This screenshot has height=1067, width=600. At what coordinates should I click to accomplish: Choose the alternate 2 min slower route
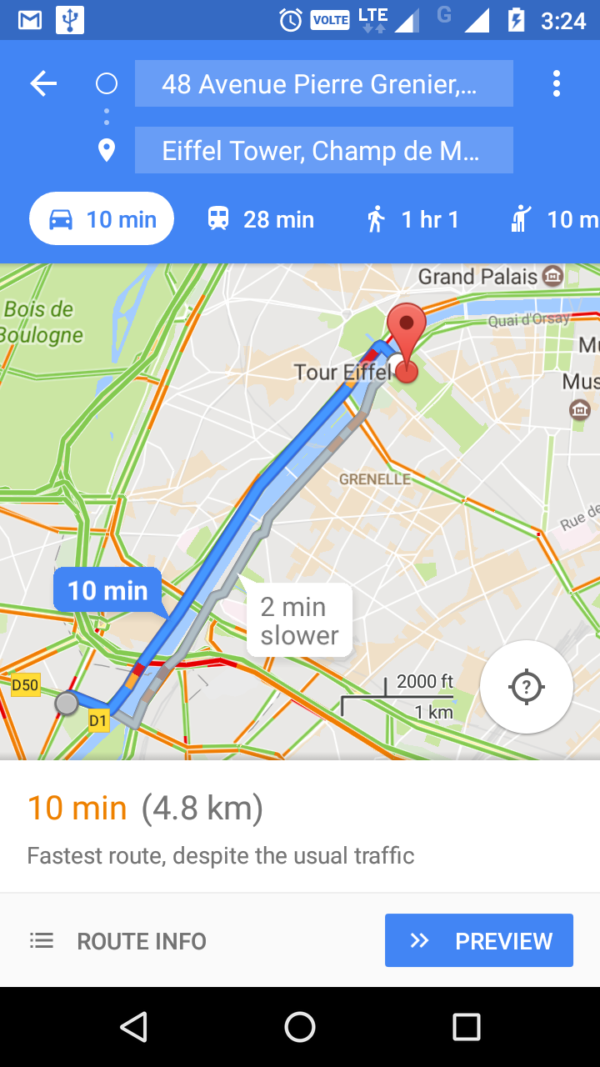[x=299, y=620]
